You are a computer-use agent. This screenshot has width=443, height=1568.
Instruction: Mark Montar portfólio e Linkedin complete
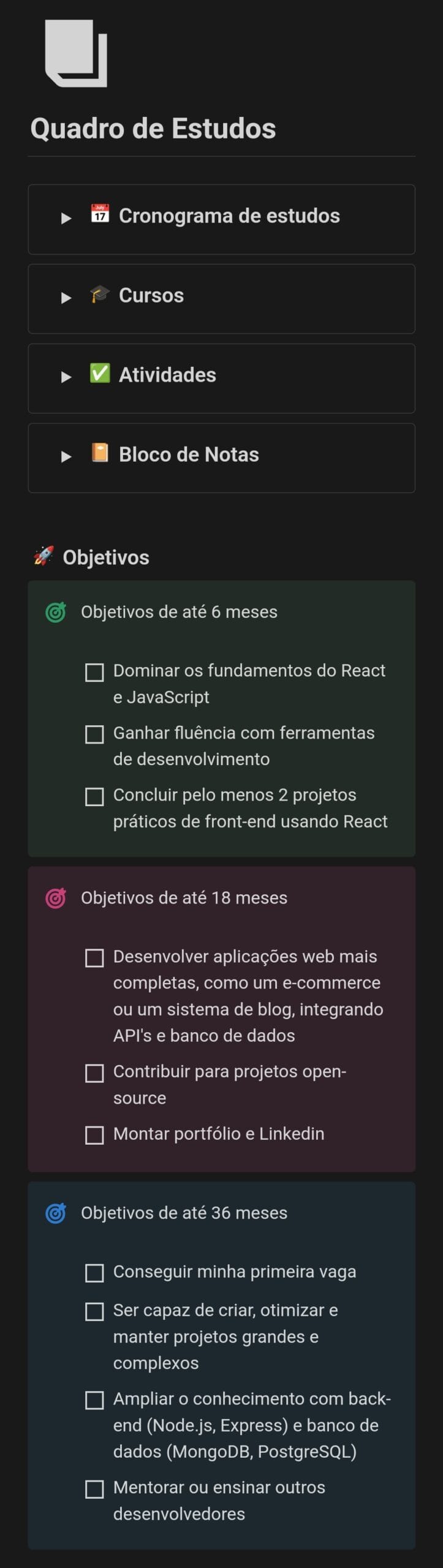pyautogui.click(x=94, y=1135)
